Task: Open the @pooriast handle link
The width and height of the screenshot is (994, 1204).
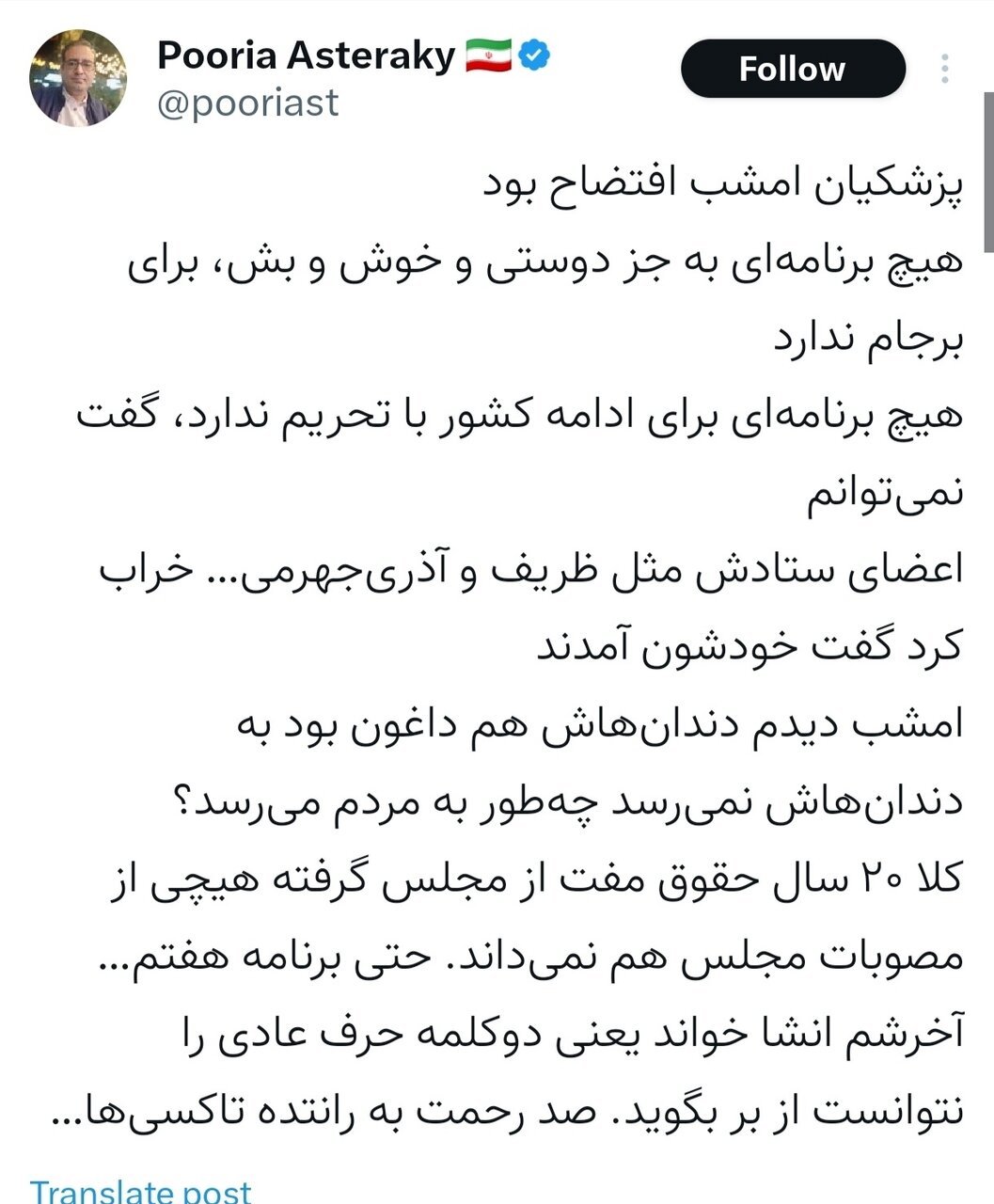Action: click(x=248, y=103)
